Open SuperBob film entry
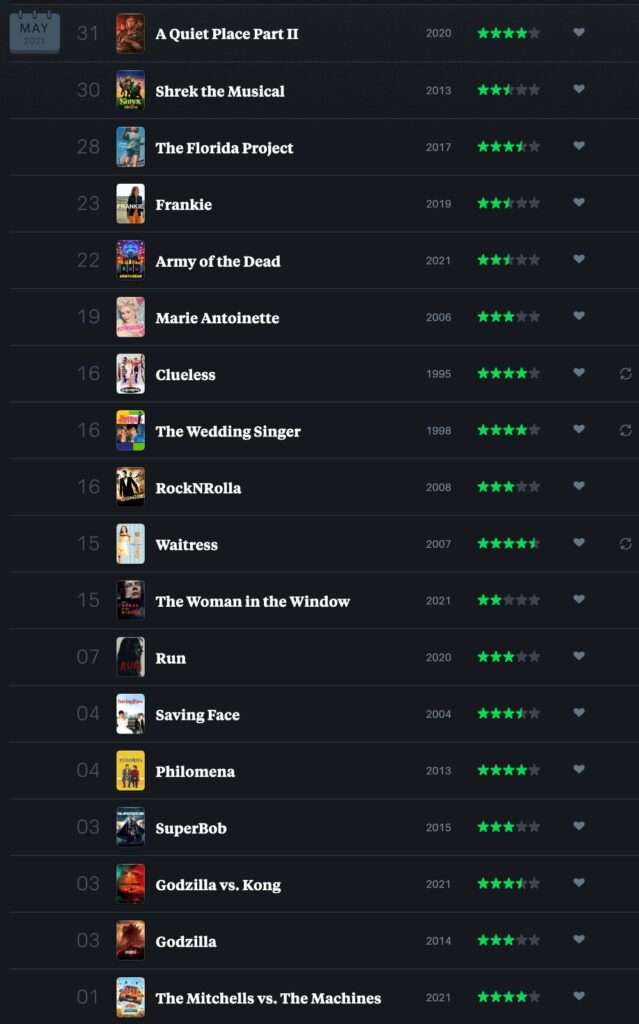Screen dimensions: 639x1024 coord(191,828)
